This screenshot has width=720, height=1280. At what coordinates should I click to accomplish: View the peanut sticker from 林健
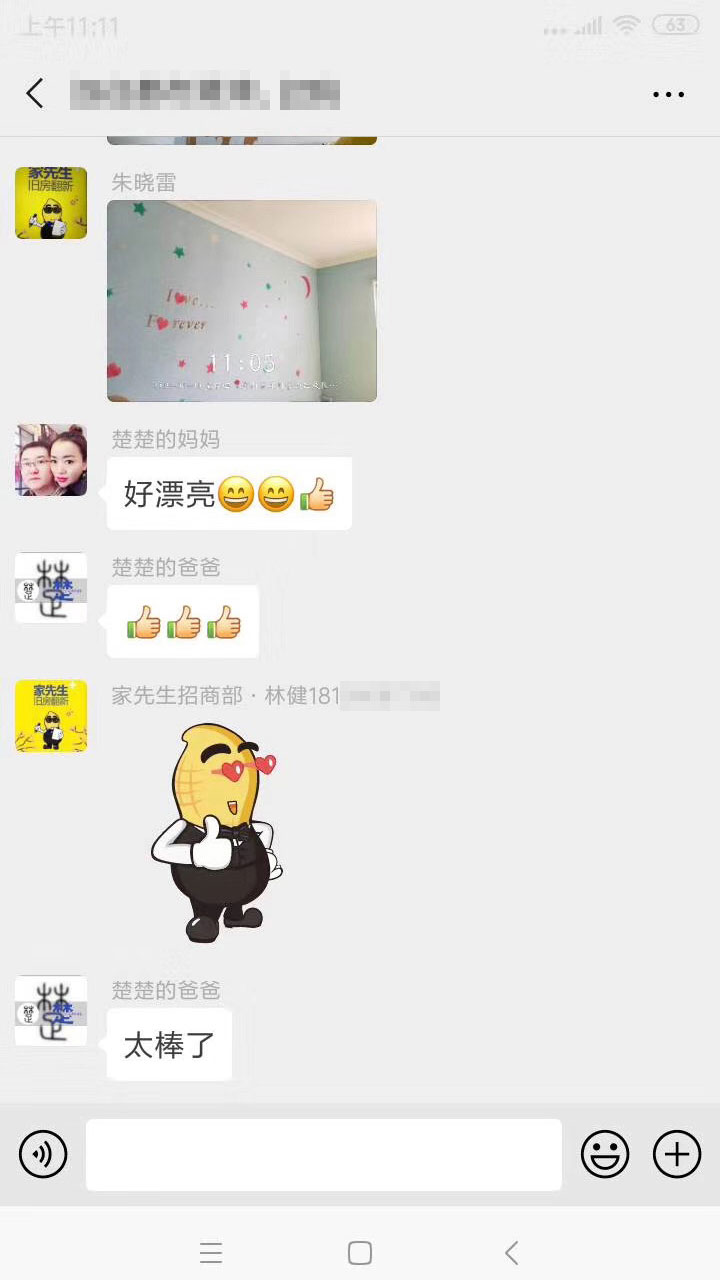coord(217,832)
